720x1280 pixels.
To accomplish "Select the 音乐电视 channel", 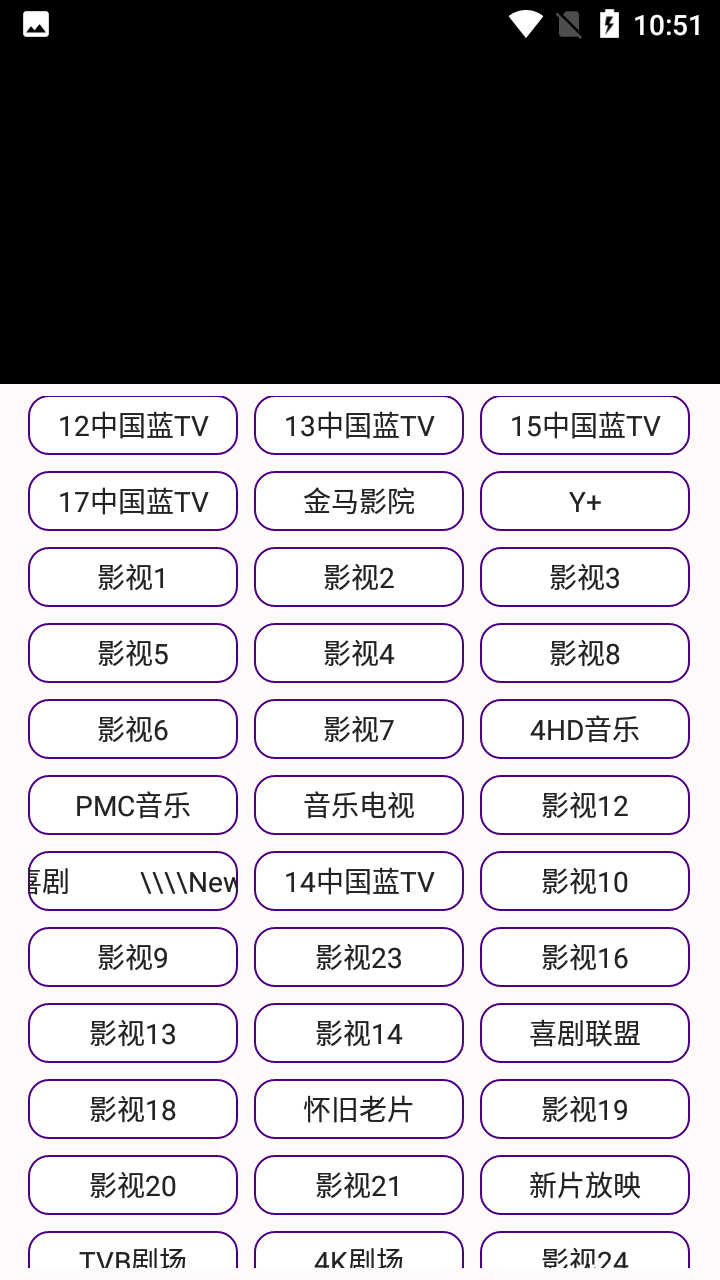I will pos(358,805).
